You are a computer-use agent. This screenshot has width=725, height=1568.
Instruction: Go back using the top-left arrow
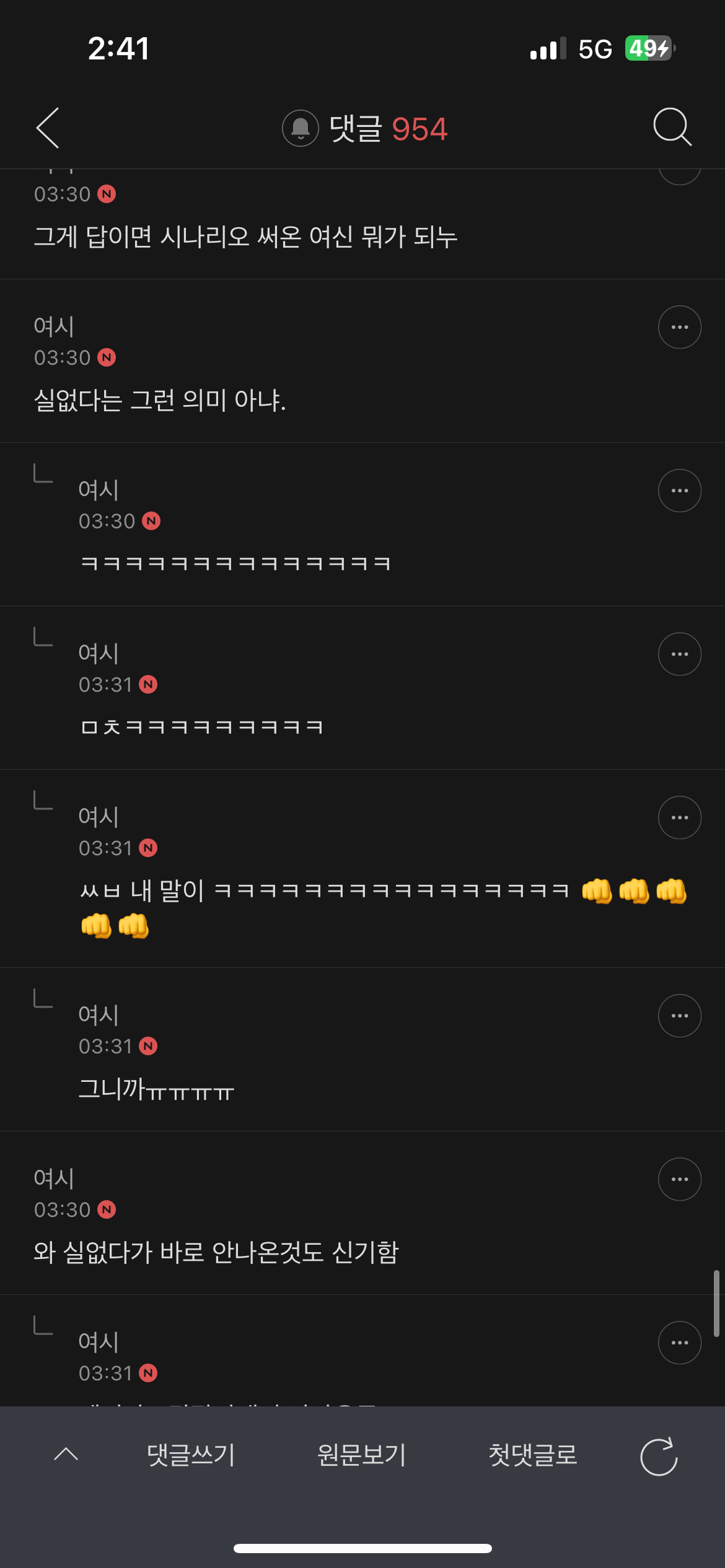pos(48,128)
